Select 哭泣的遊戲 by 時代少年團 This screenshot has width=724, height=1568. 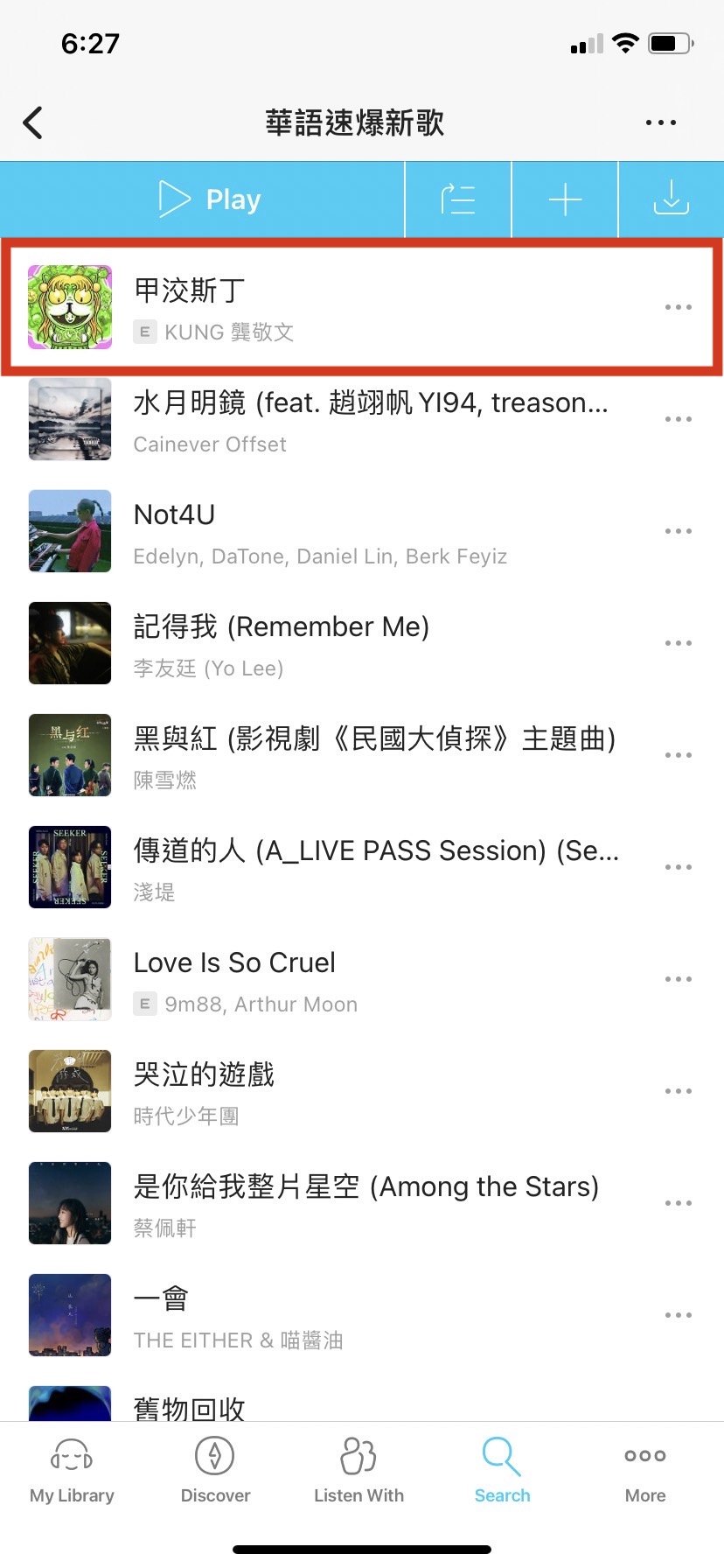pos(350,1092)
